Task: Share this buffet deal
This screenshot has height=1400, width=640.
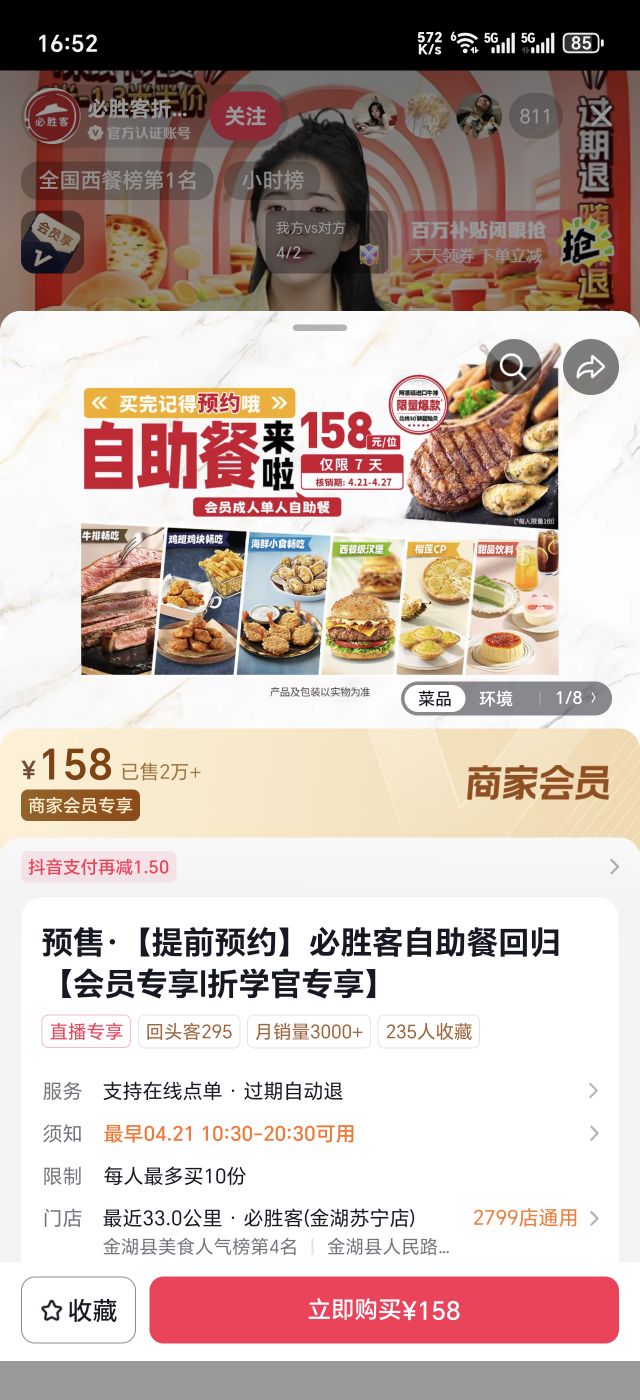Action: pos(591,367)
